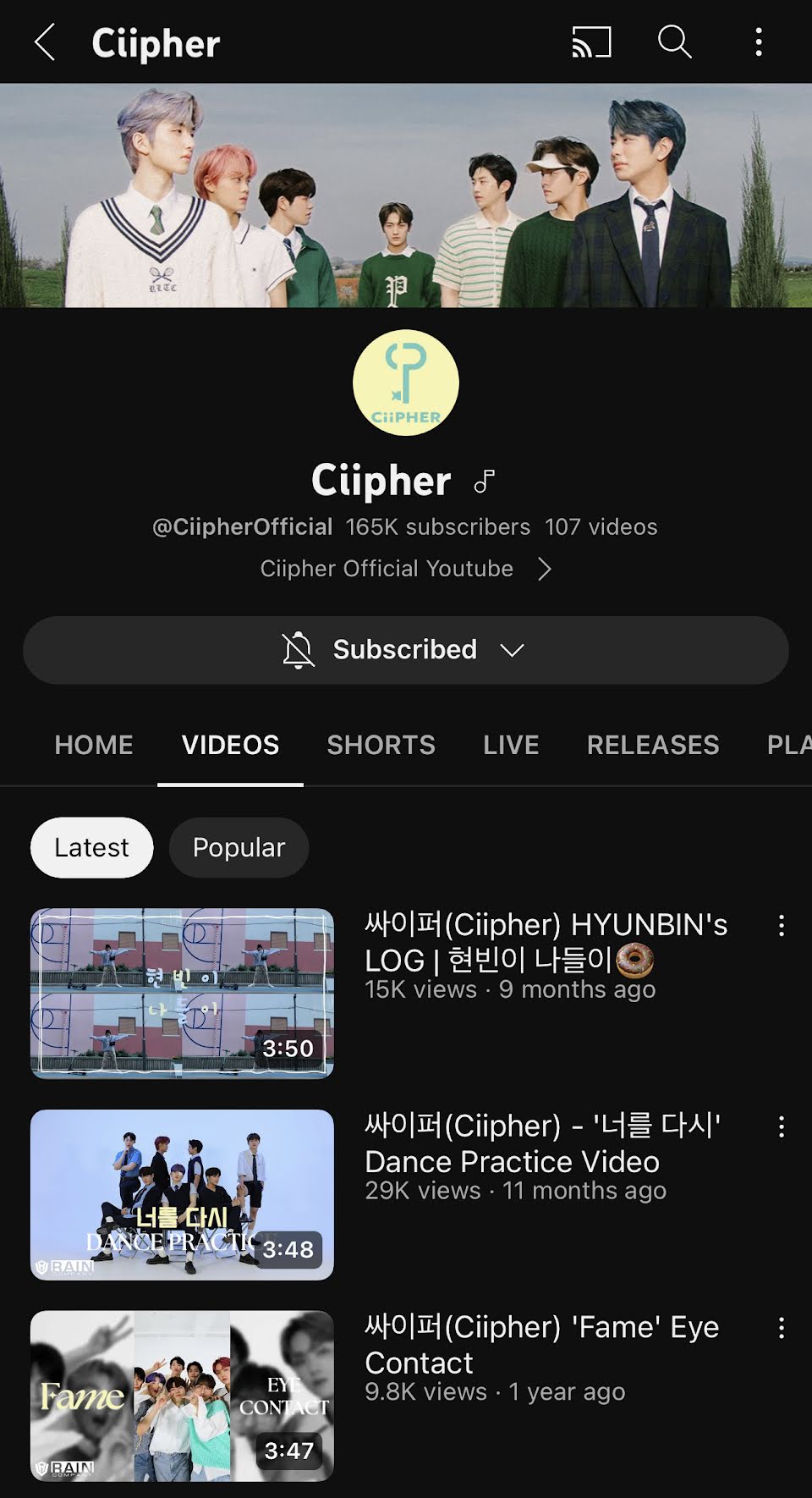Switch to the HOME tab
This screenshot has width=812, height=1498.
point(94,745)
